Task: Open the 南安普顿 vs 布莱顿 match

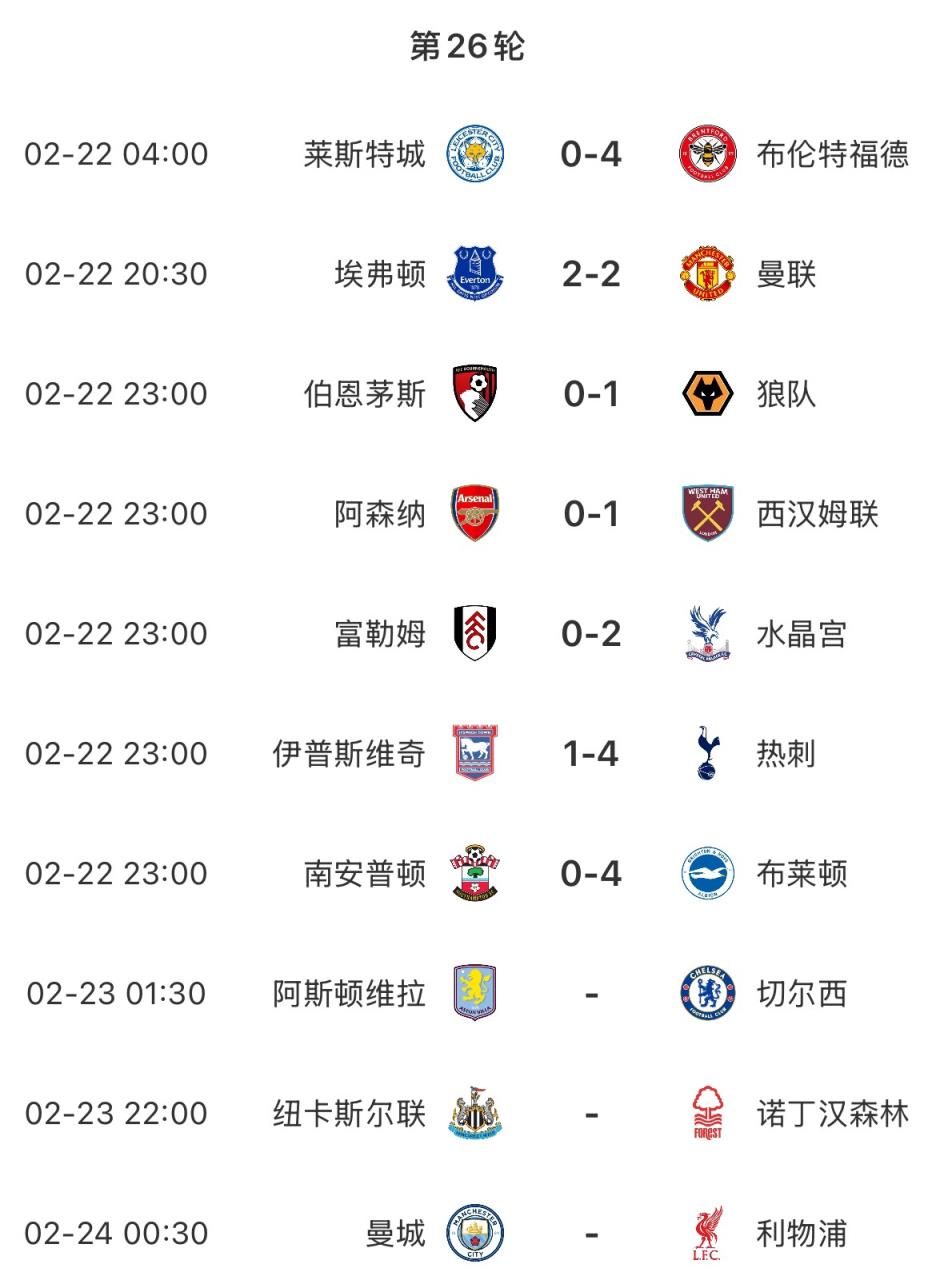Action: pyautogui.click(x=590, y=874)
